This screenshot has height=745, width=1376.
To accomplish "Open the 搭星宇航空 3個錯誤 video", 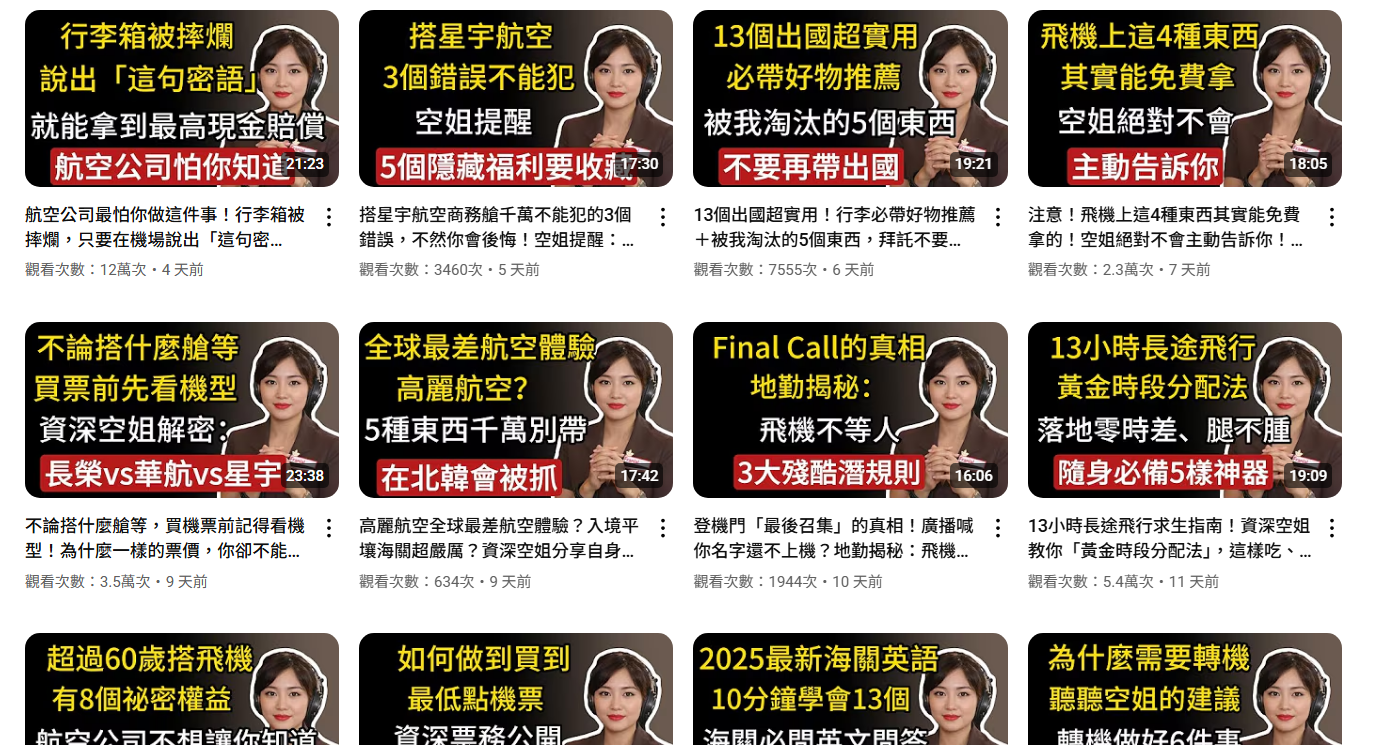I will pos(515,98).
